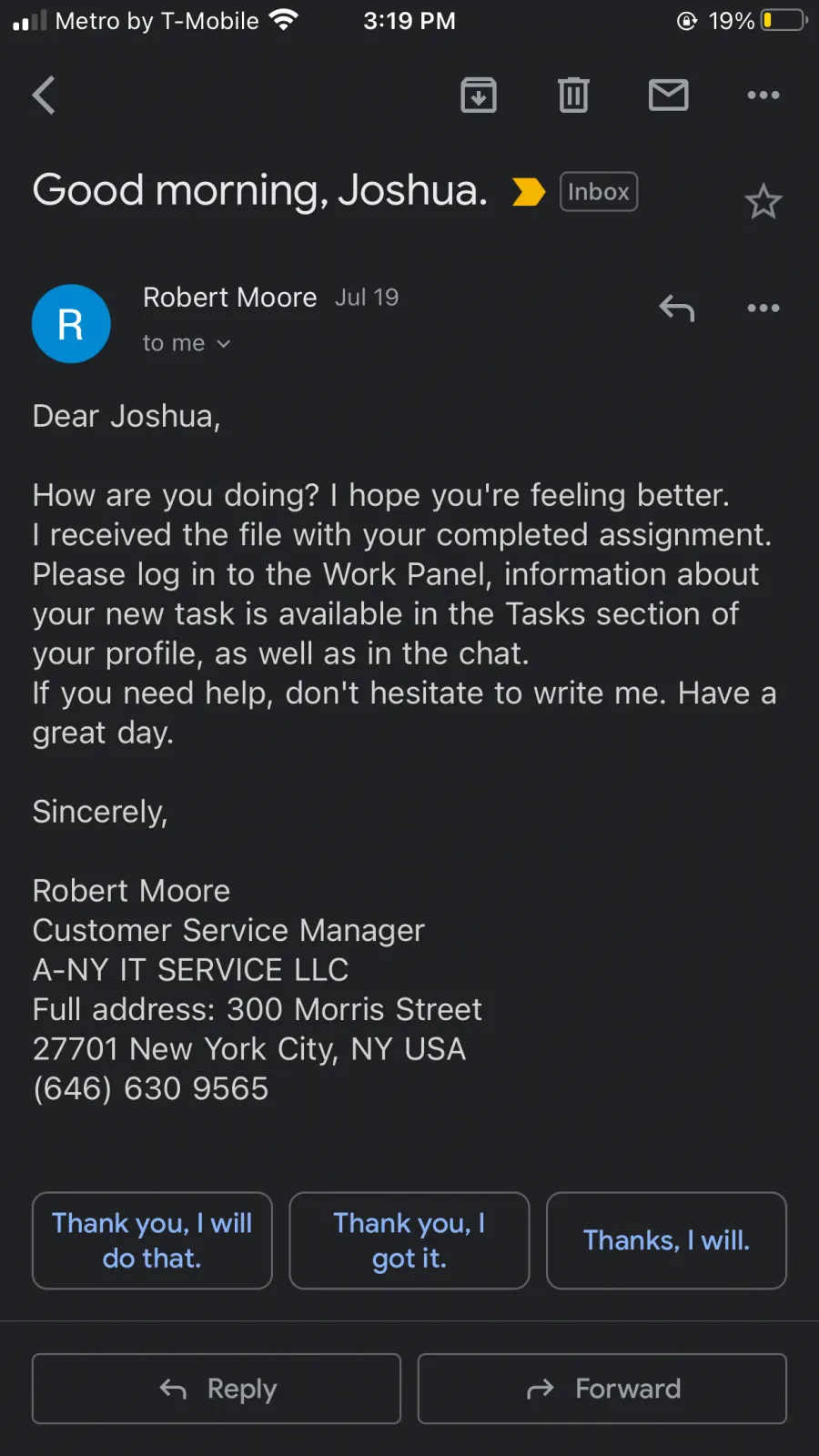Screen dimensions: 819x1456
Task: Expand the "to me" recipient details
Action: coord(187,343)
